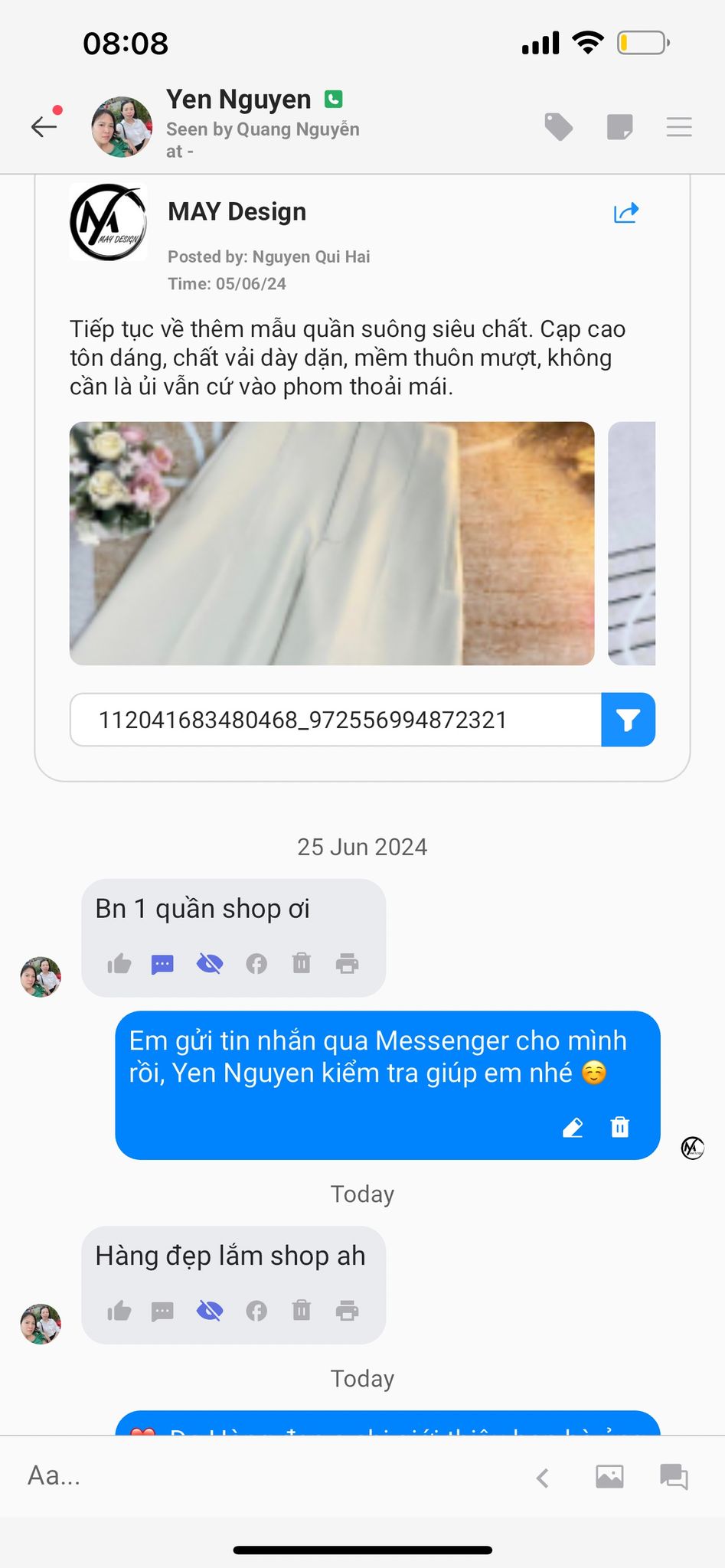Hide the comment 'Bn 1 quần shop ơi'
725x1568 pixels.
pyautogui.click(x=209, y=964)
